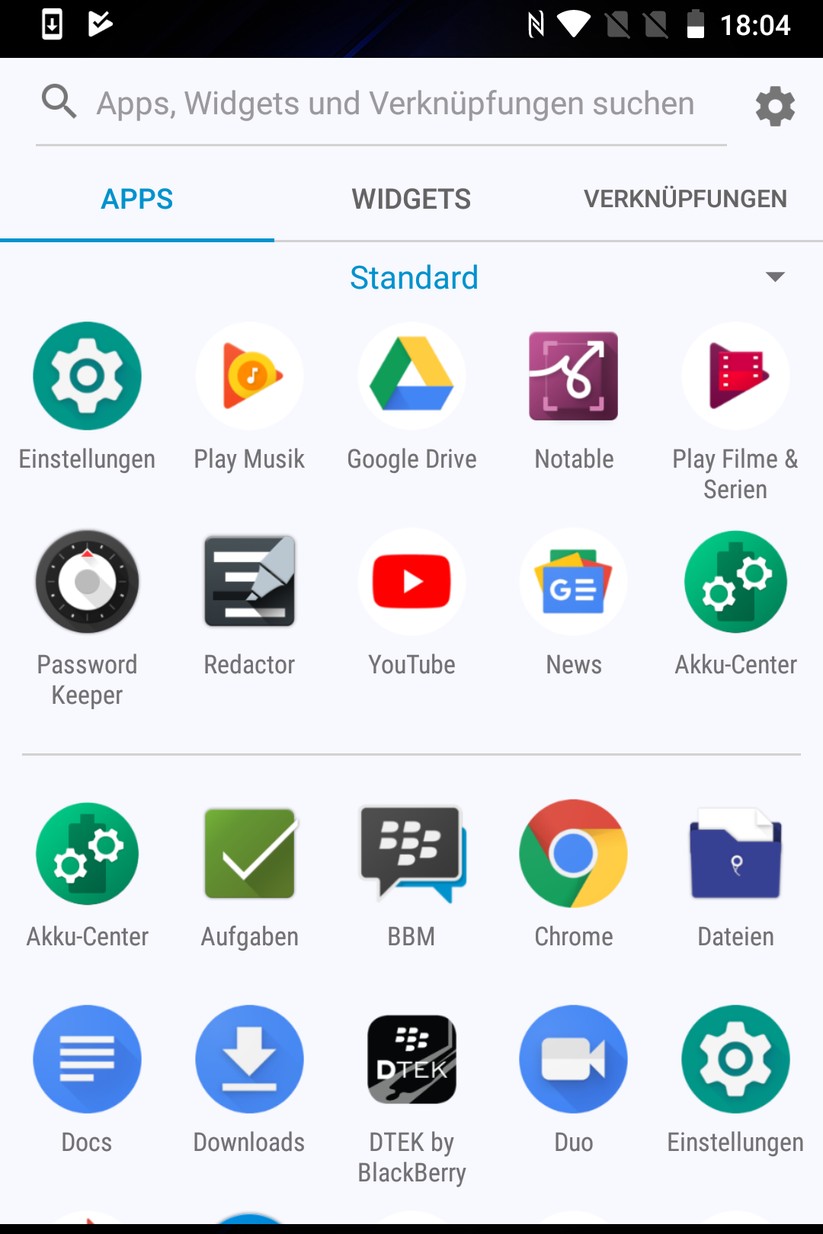
Task: Start Password Keeper
Action: pos(87,581)
